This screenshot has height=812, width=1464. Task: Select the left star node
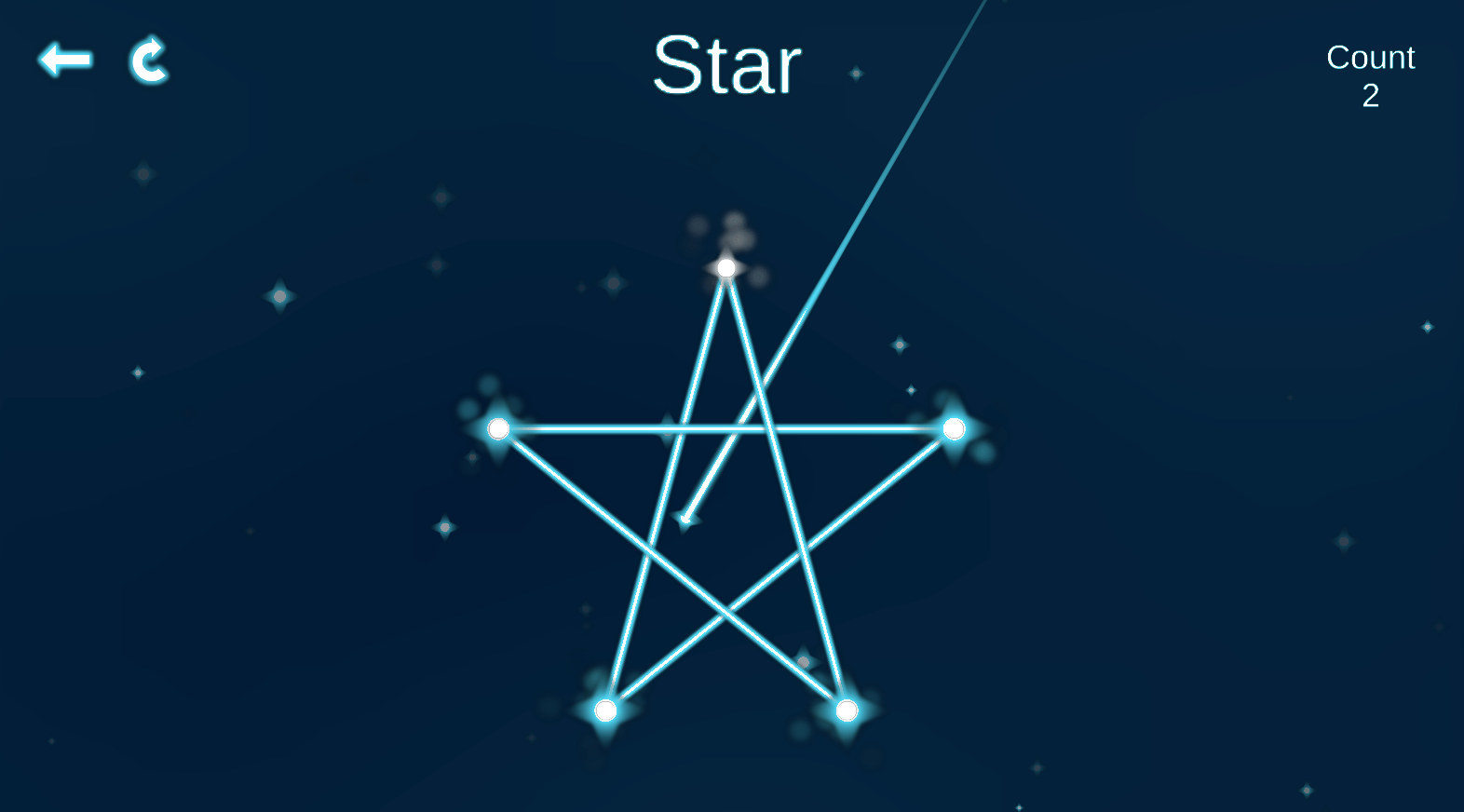[498, 428]
